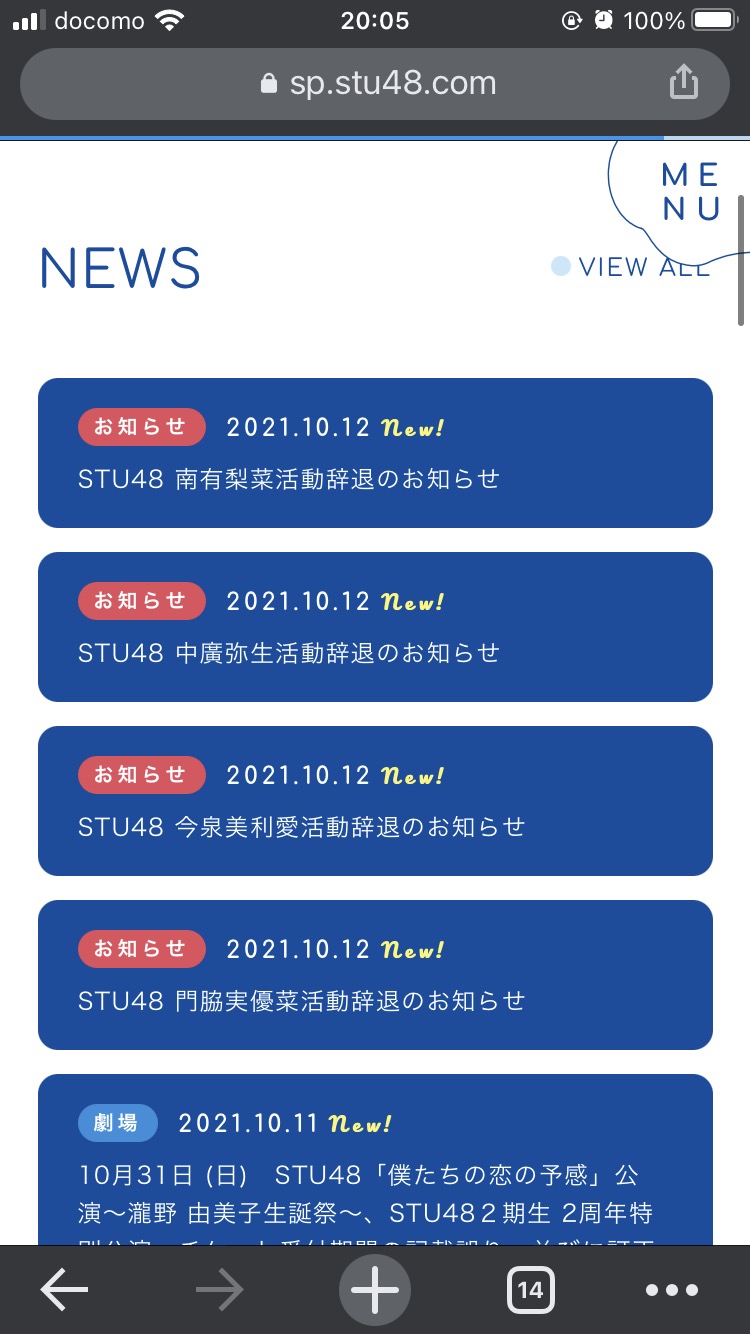Open the VIEW ALL news link
The height and width of the screenshot is (1334, 750).
(631, 267)
